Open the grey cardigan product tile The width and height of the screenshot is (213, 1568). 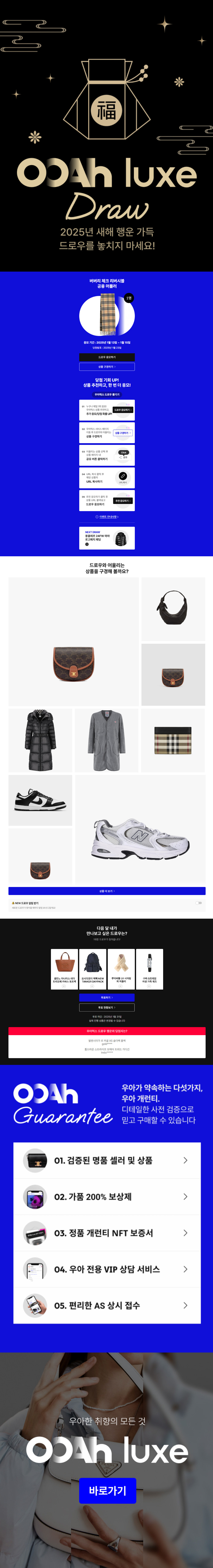click(107, 740)
